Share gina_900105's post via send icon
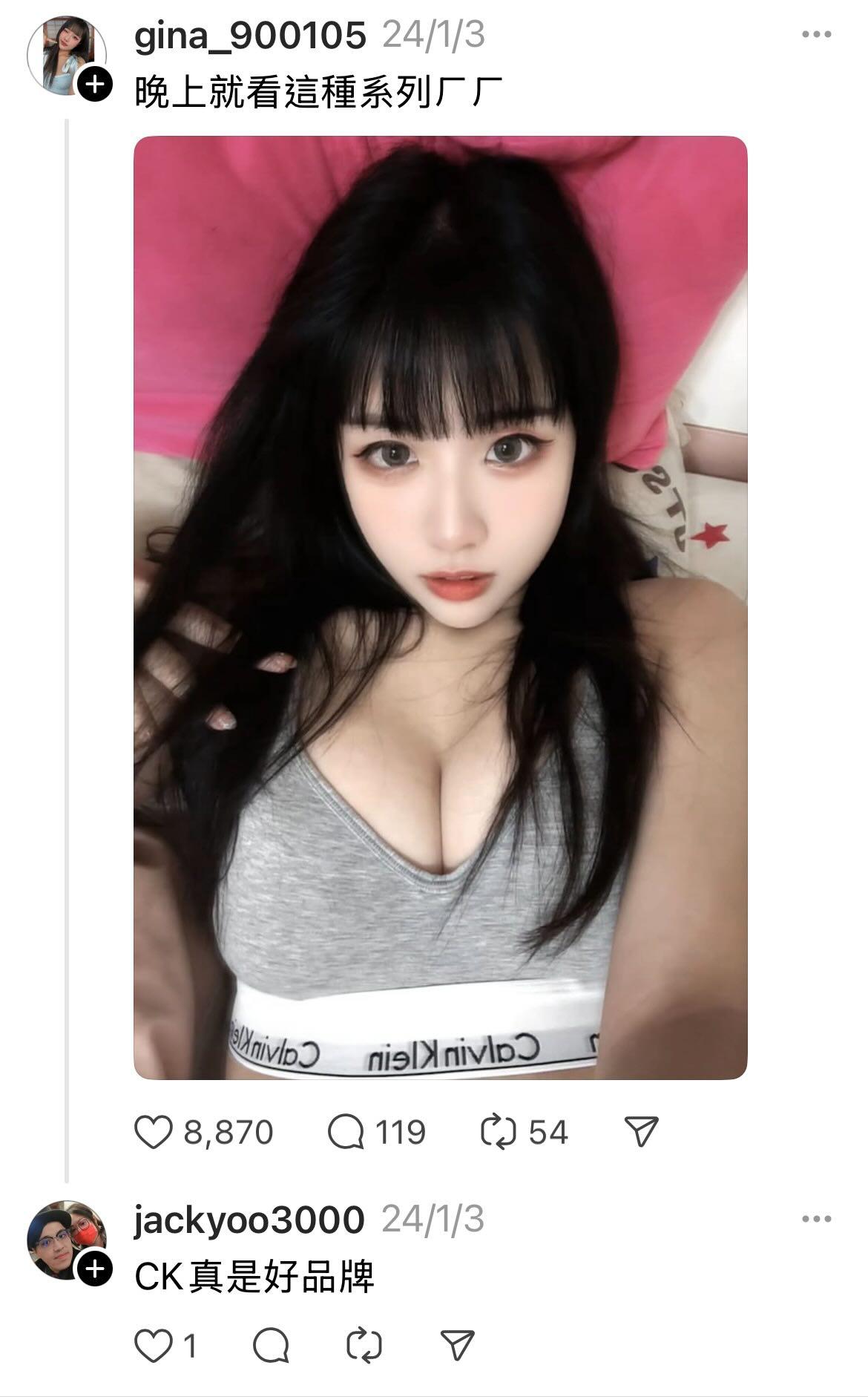This screenshot has height=1397, width=868. point(642,1131)
